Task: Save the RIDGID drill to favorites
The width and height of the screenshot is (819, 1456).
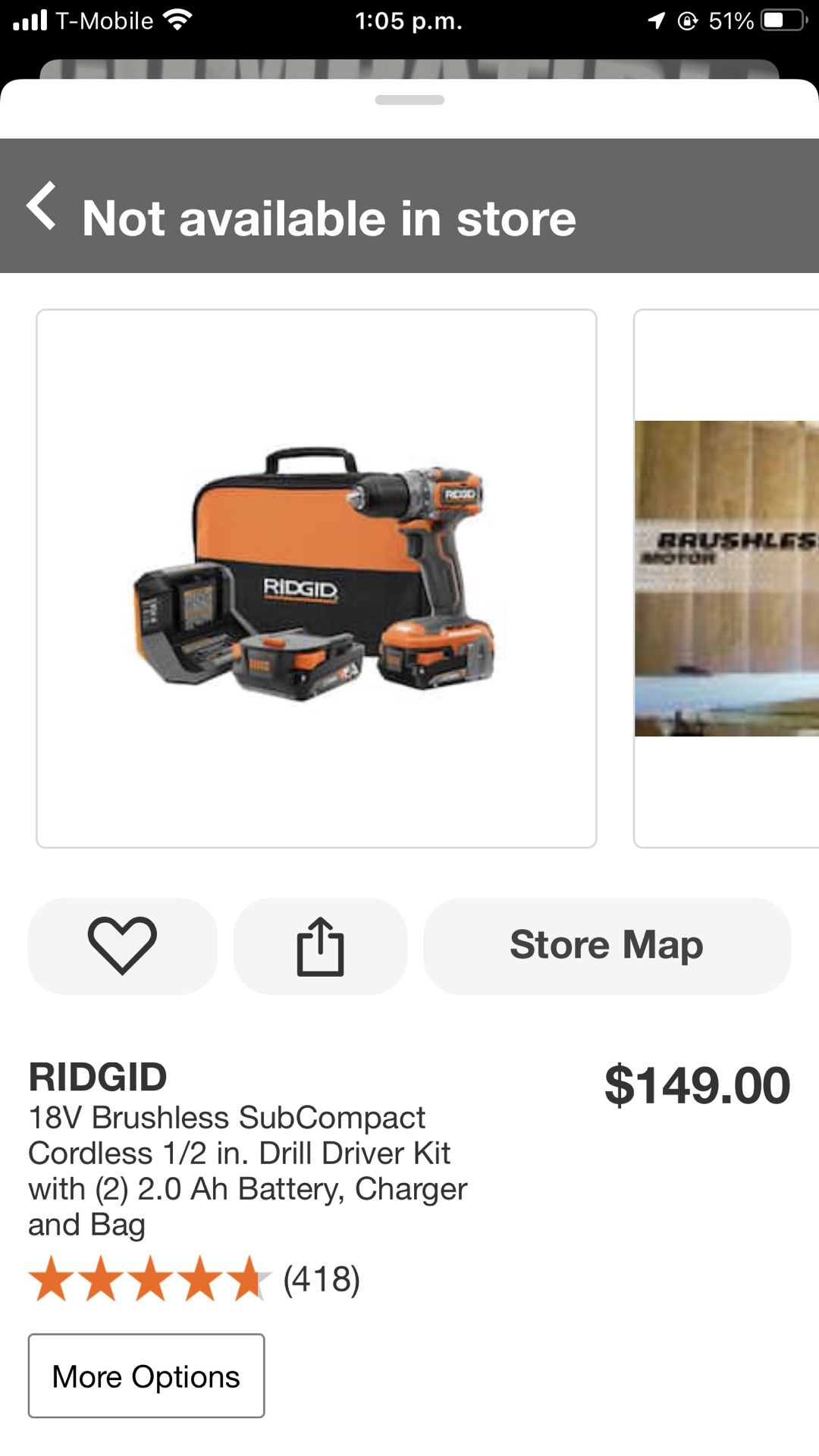Action: pos(122,946)
